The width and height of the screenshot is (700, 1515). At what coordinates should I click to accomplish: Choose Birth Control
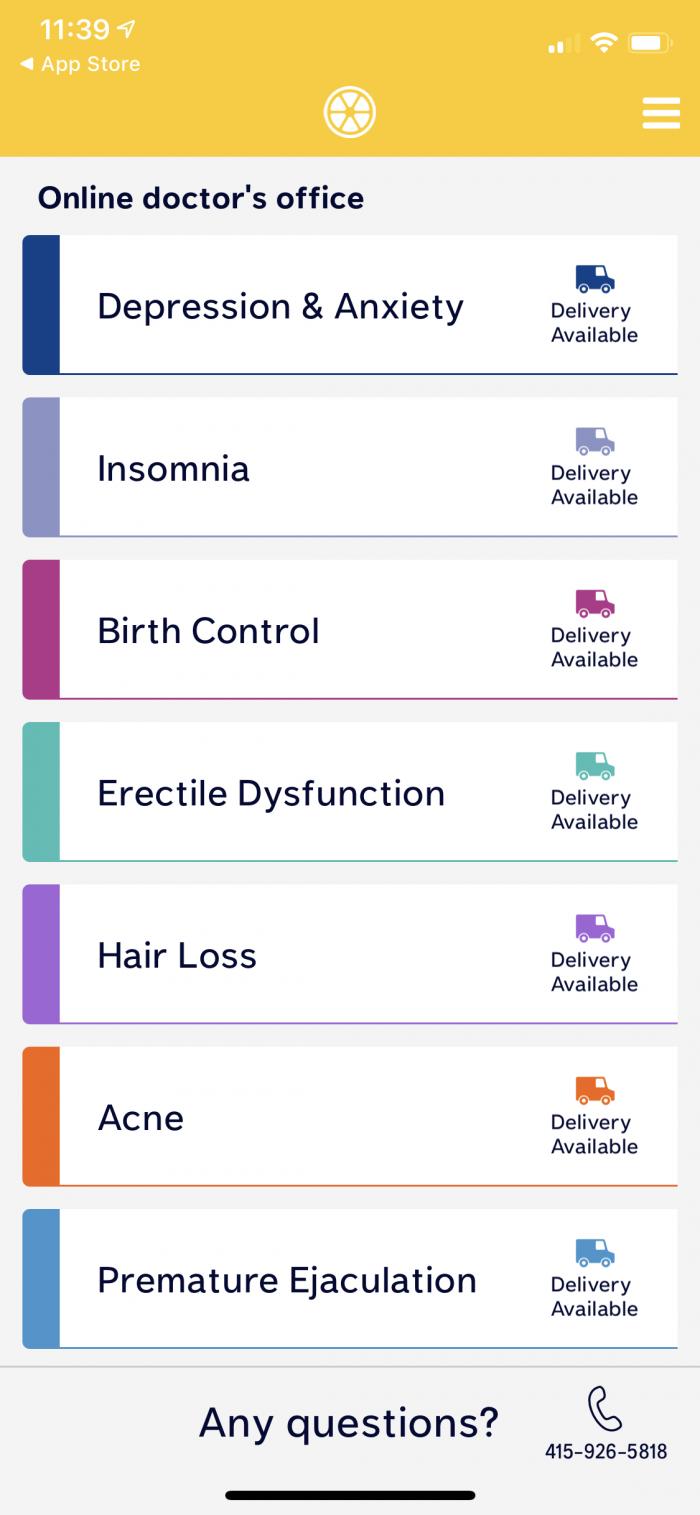[350, 629]
